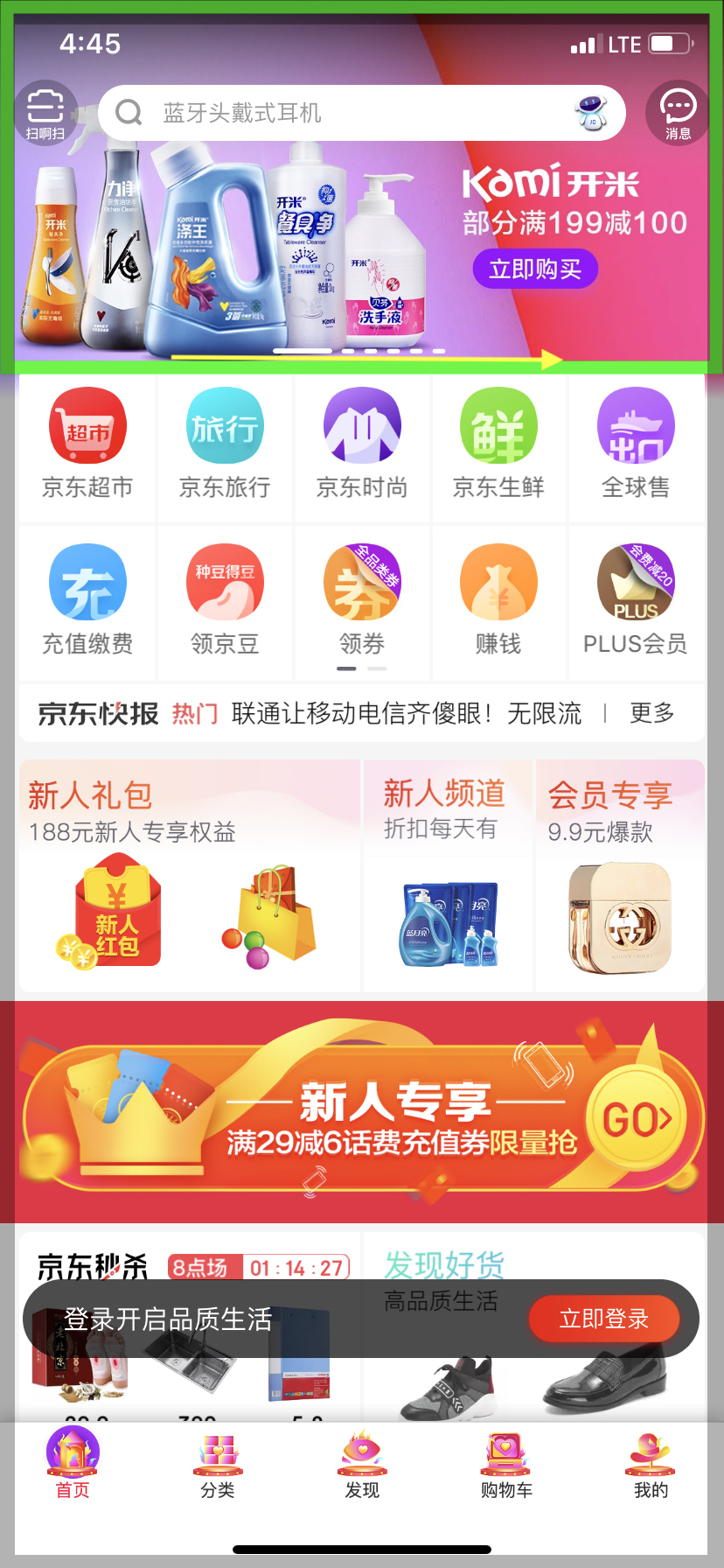Open the 会员专享 card

[x=620, y=875]
